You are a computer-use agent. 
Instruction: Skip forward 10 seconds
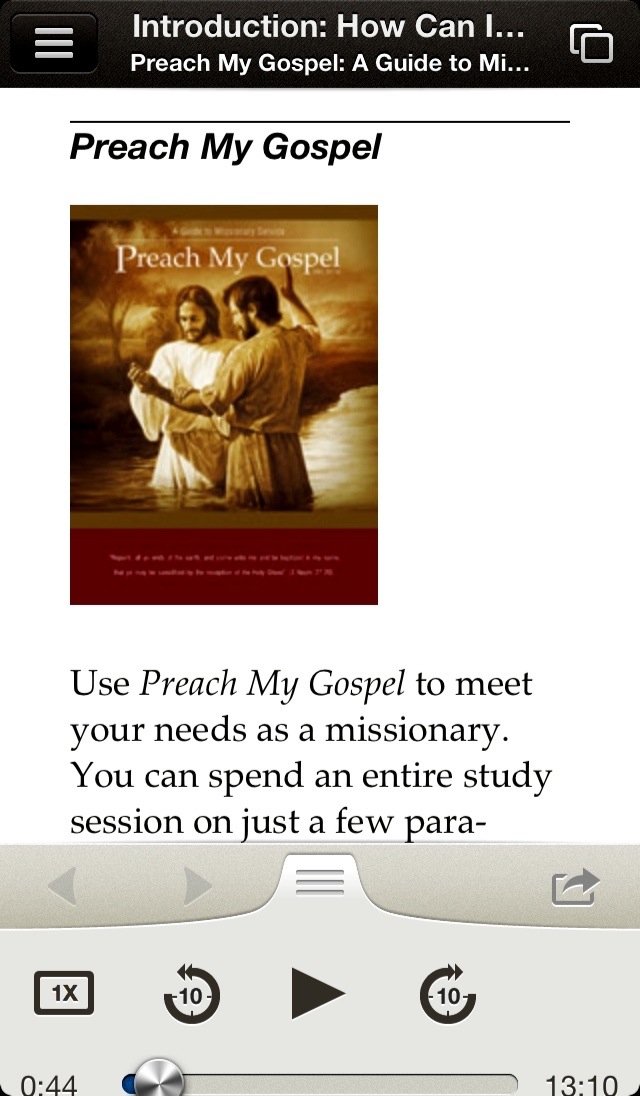pos(448,993)
